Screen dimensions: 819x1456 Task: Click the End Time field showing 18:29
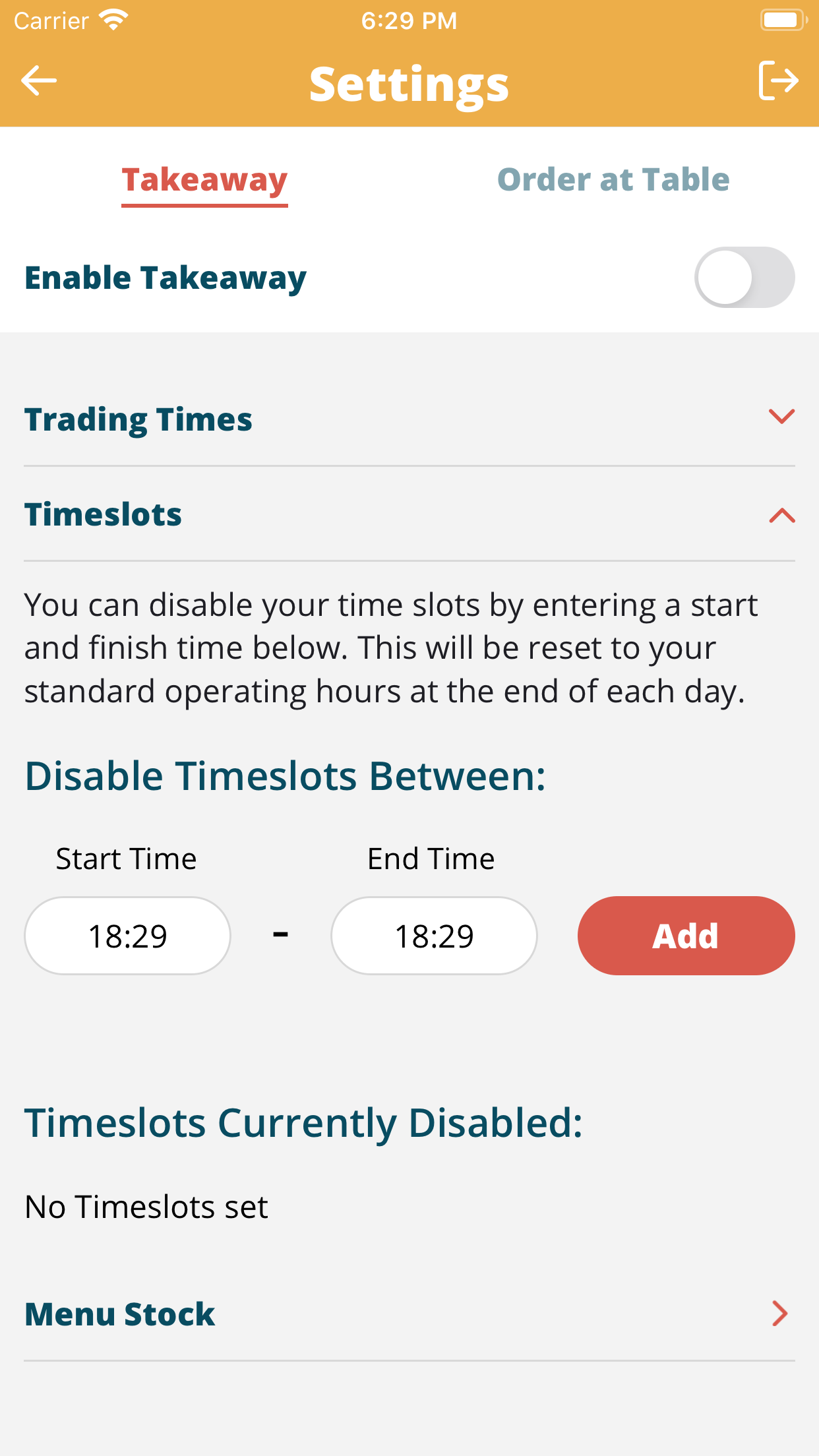tap(434, 935)
